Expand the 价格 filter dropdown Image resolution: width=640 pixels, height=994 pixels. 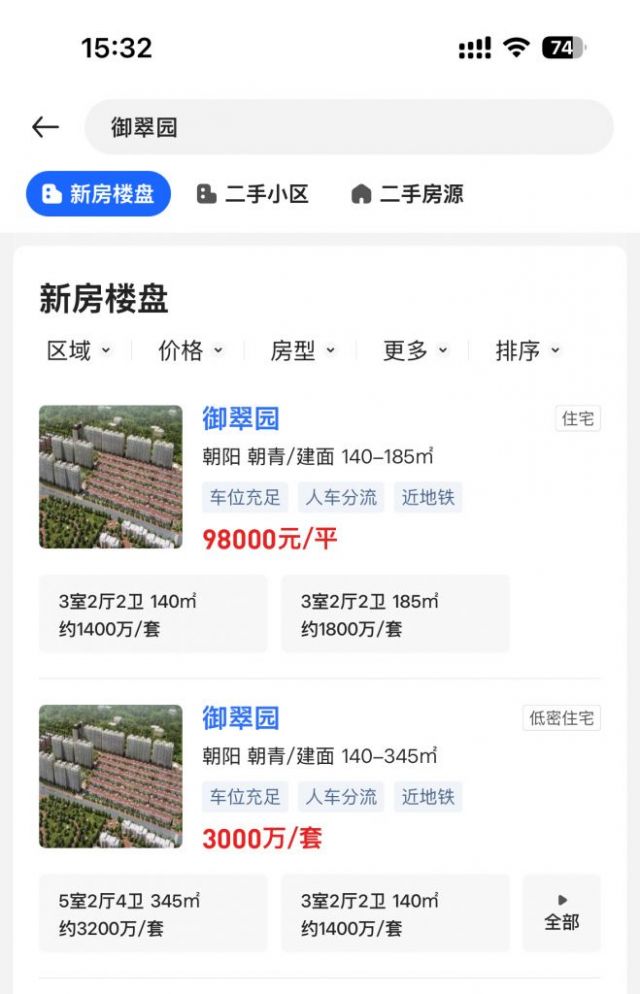coord(191,351)
